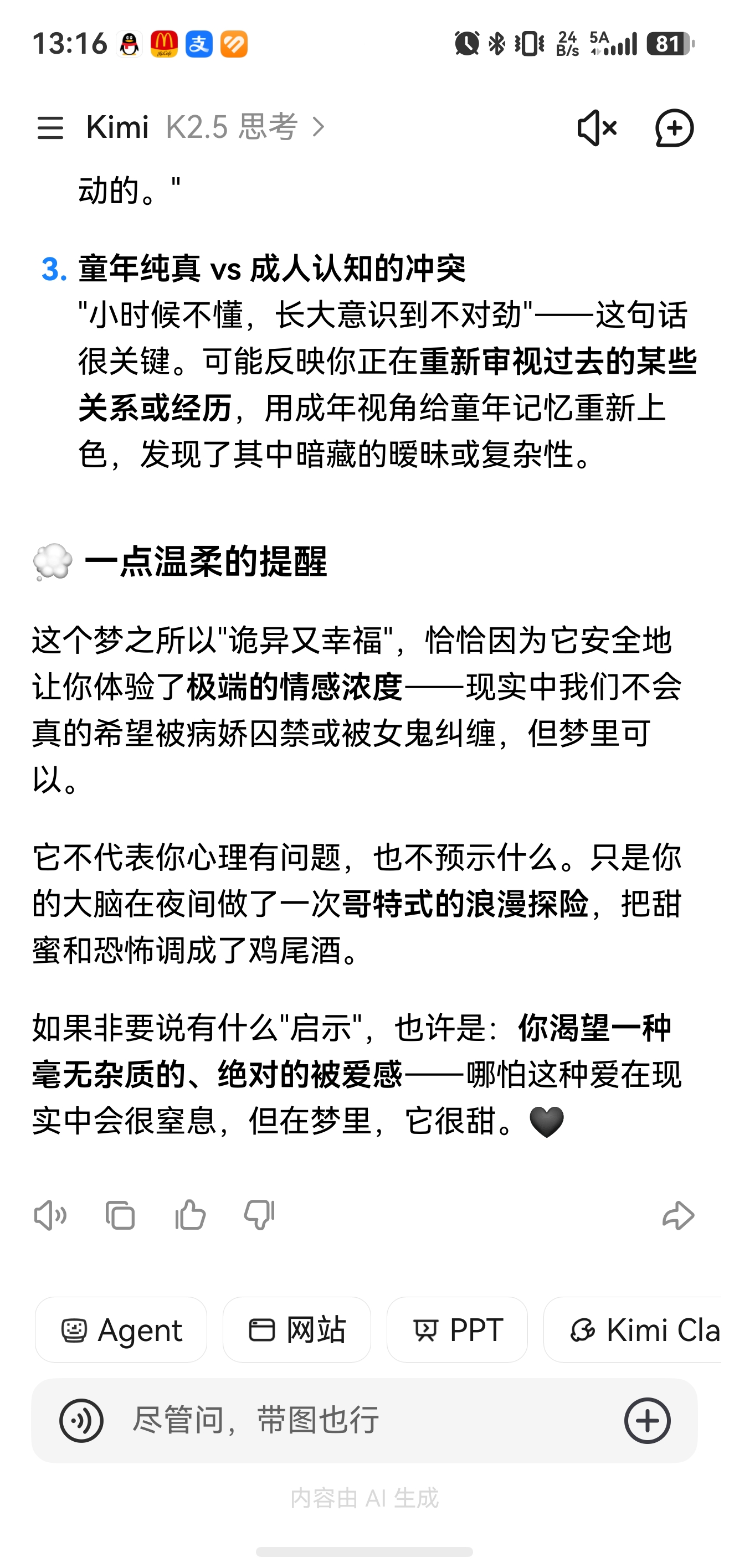
Task: Select the Agent chip
Action: click(121, 1330)
